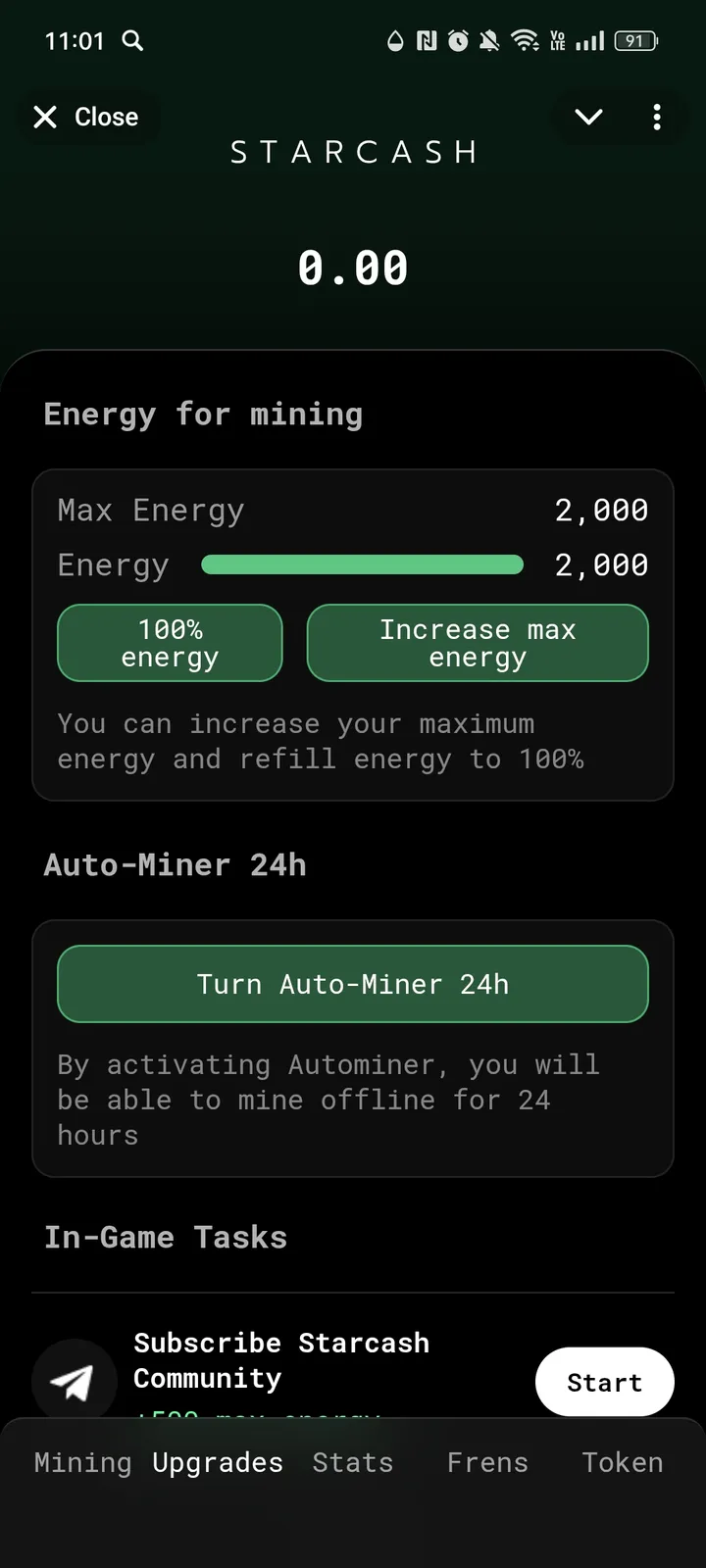This screenshot has height=1568, width=706.
Task: Turn on Auto-Miner 24h
Action: pyautogui.click(x=353, y=984)
